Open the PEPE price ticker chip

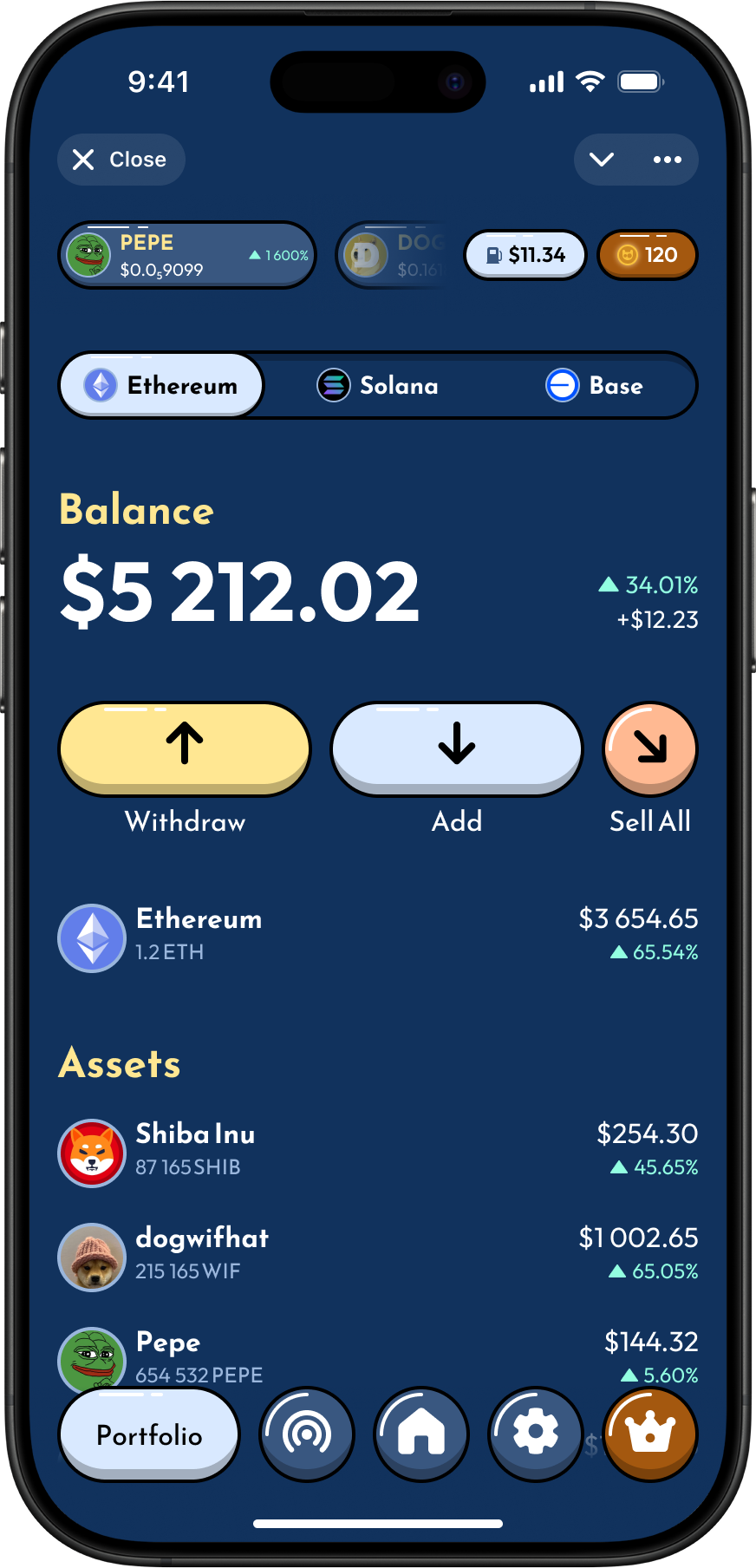(187, 255)
